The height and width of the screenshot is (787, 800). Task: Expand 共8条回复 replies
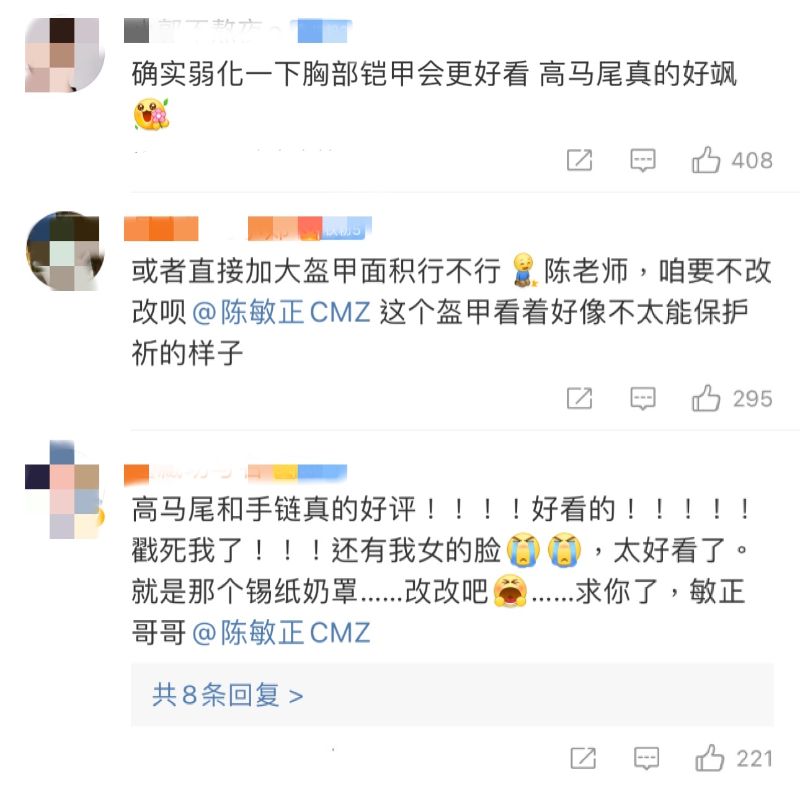[x=228, y=695]
